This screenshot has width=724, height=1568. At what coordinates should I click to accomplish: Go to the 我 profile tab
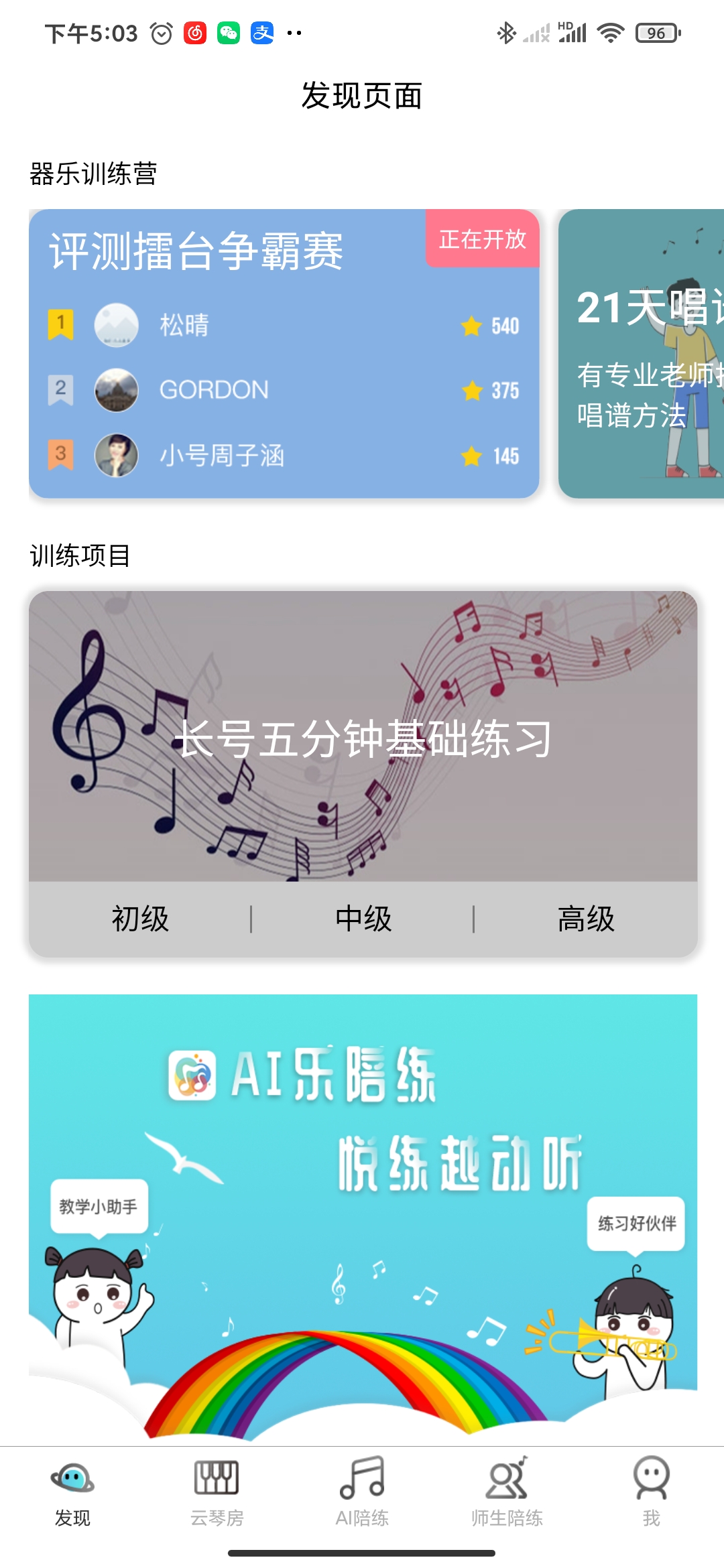651,1491
